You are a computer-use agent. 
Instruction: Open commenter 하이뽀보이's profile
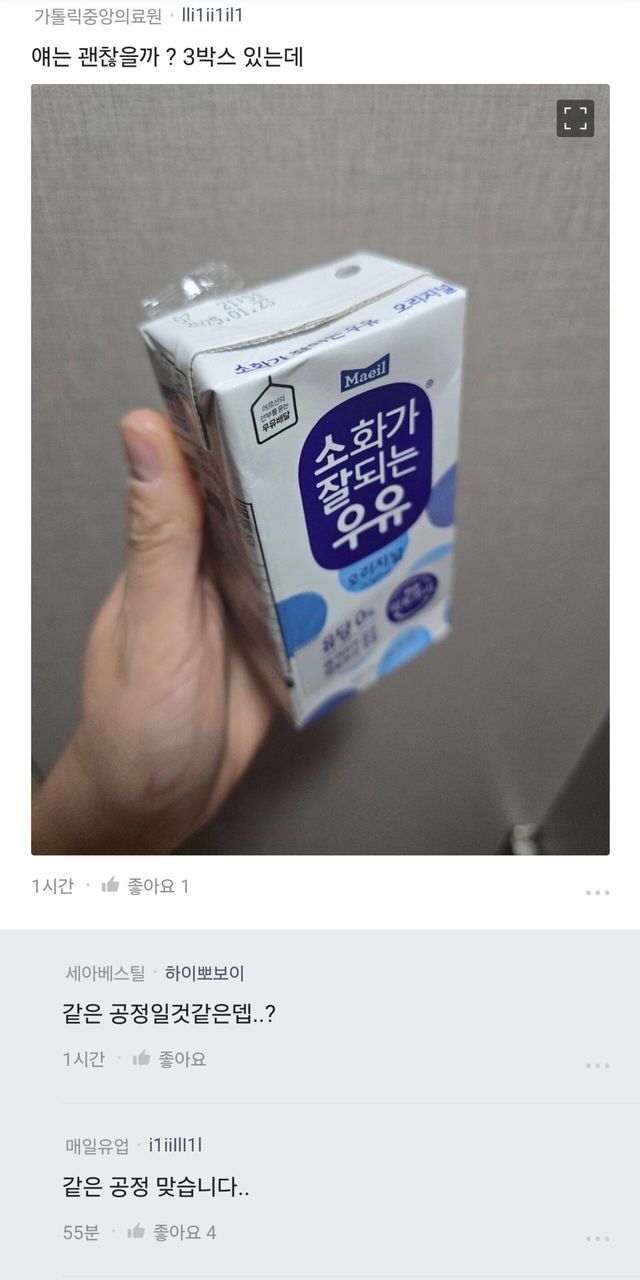pos(204,973)
